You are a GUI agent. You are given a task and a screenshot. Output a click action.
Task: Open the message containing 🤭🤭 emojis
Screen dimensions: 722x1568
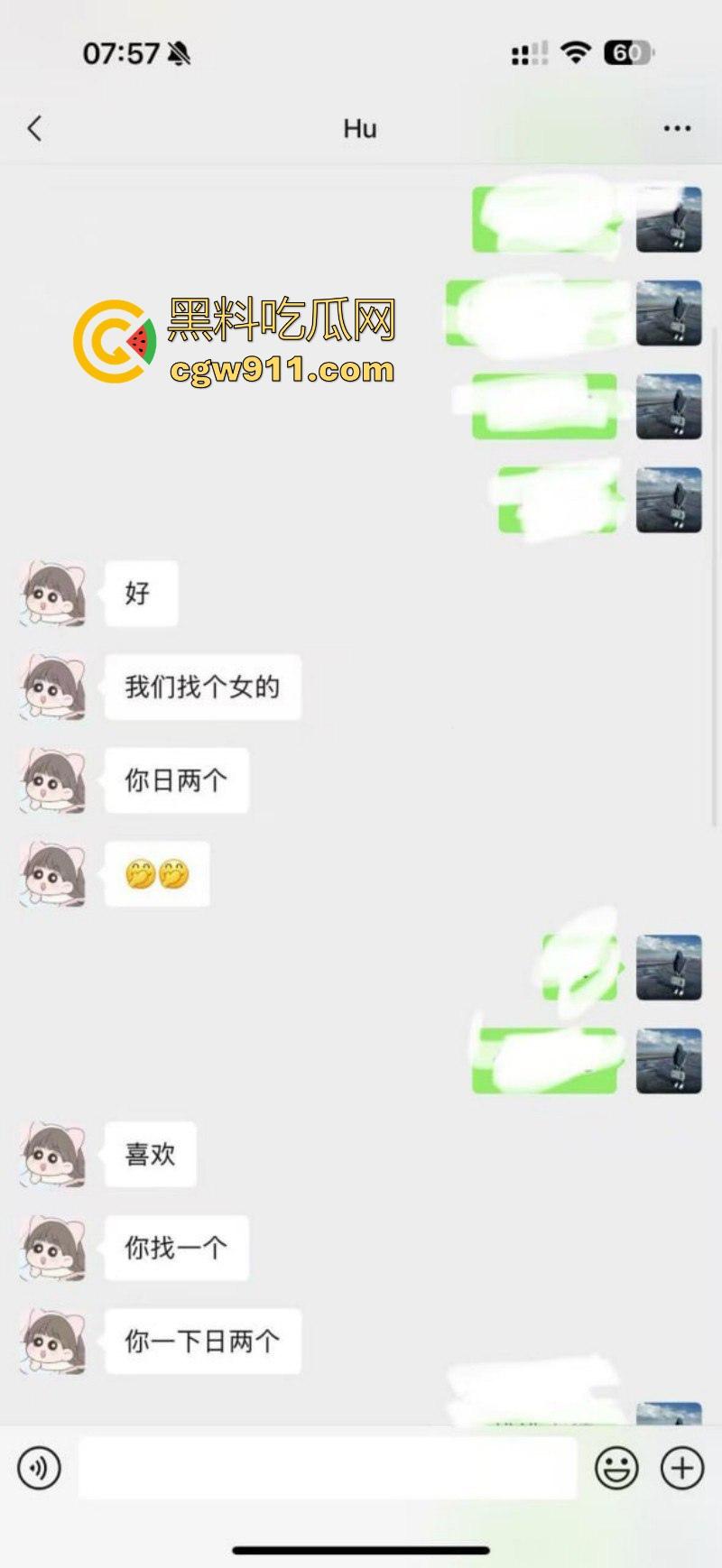(157, 873)
